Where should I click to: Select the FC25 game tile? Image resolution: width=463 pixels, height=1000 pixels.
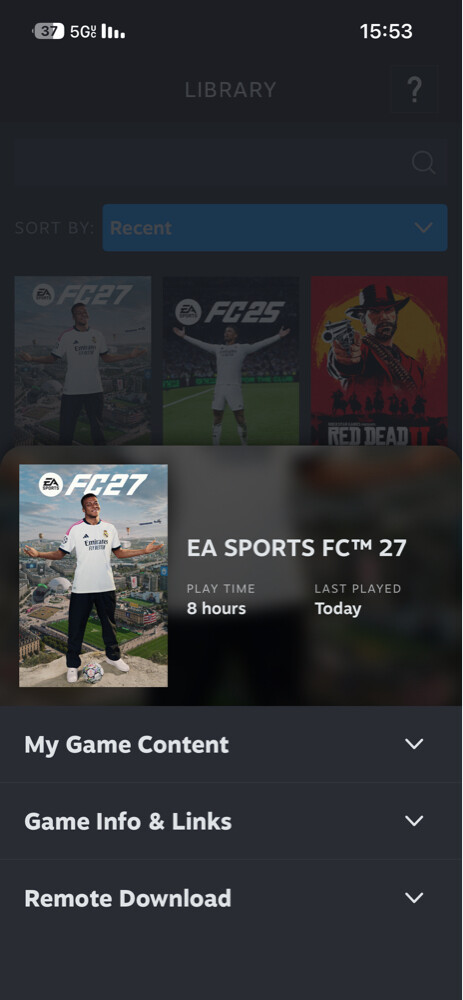click(x=231, y=360)
